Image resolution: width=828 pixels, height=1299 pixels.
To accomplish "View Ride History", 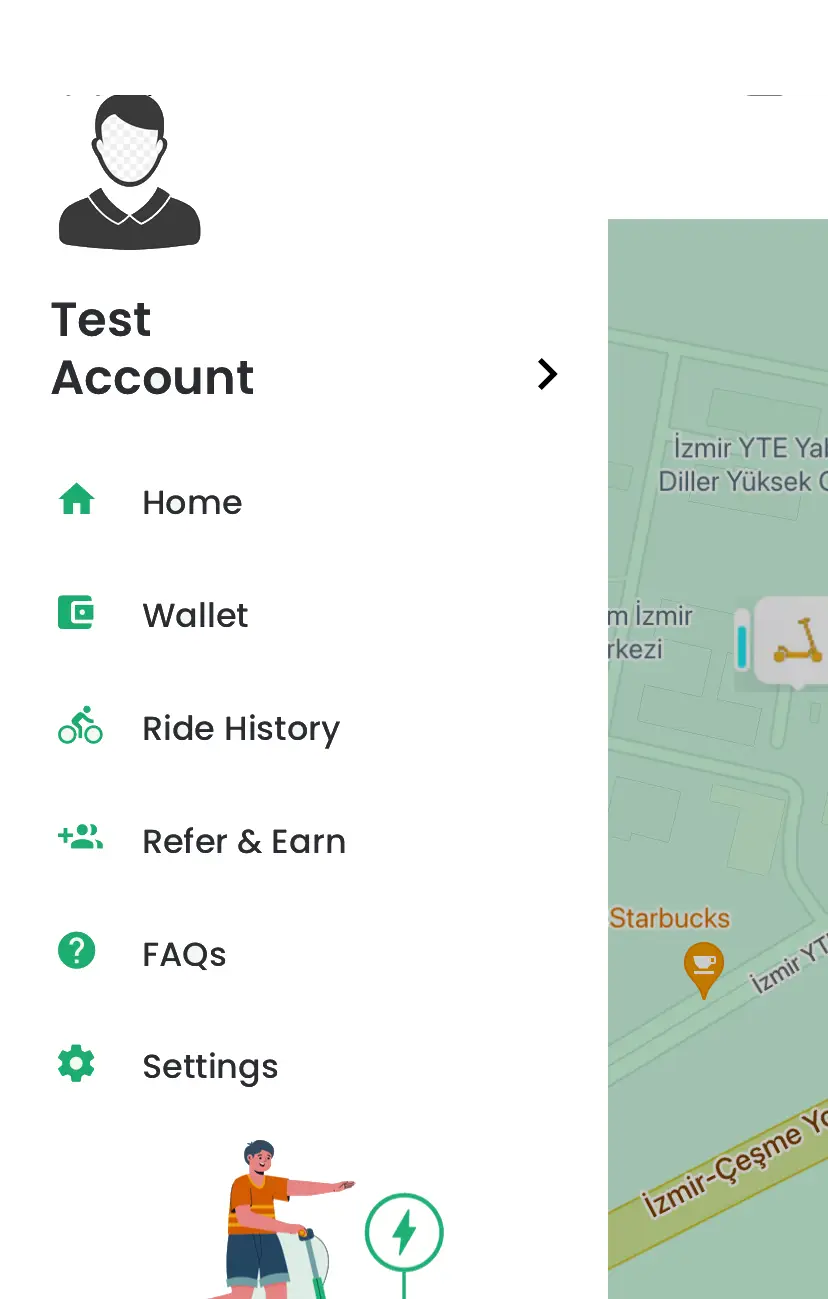I will [240, 728].
